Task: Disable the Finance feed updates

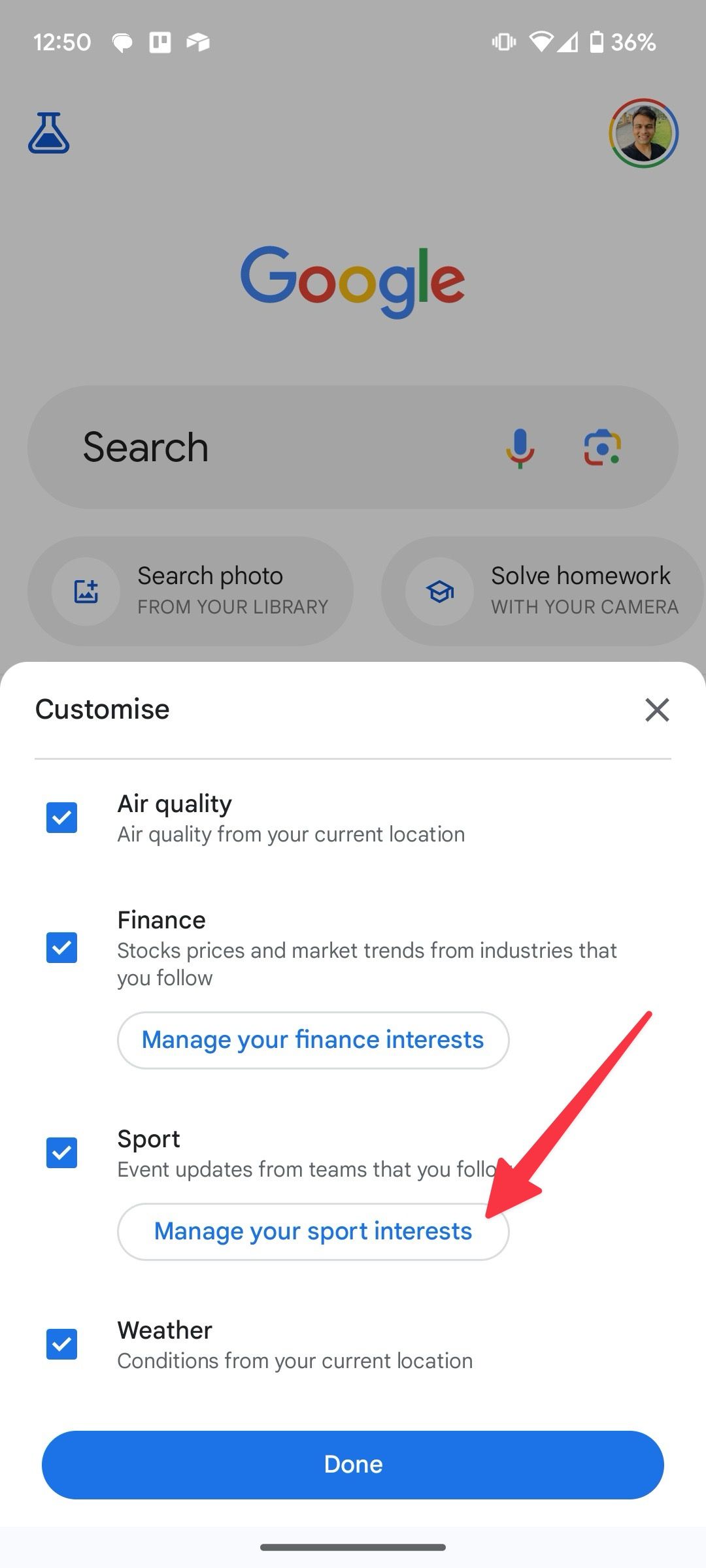Action: point(62,949)
